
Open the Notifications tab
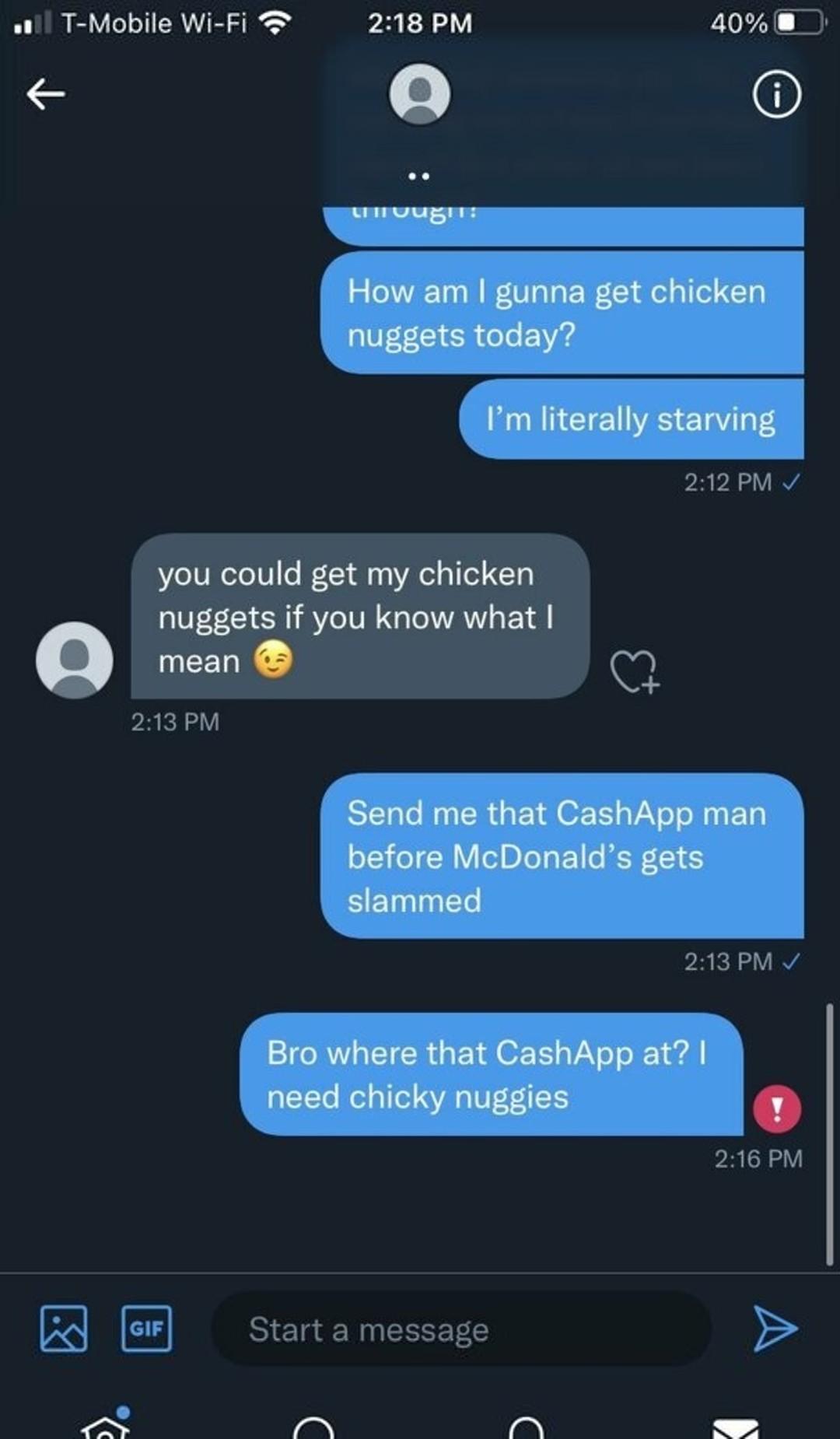pos(526,1427)
